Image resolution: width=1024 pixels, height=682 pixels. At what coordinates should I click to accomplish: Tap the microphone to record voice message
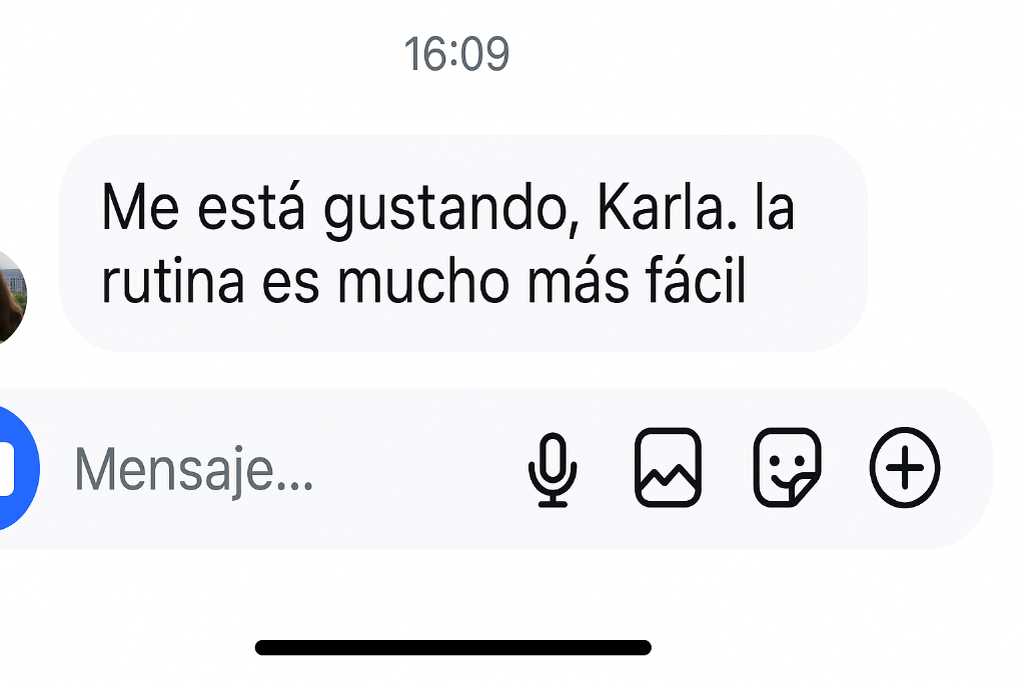tap(552, 468)
